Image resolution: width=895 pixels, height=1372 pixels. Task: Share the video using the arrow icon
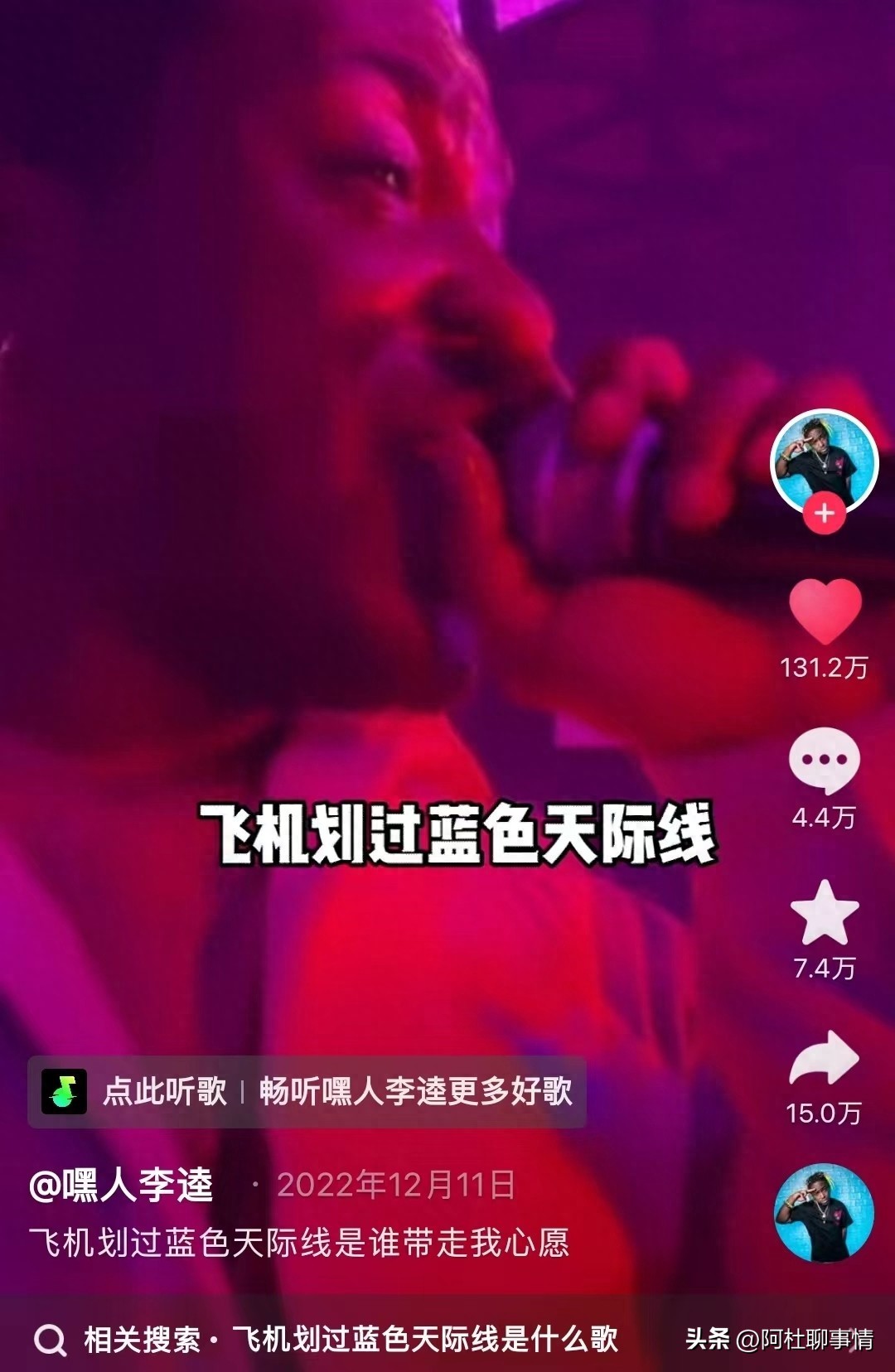[x=824, y=1060]
